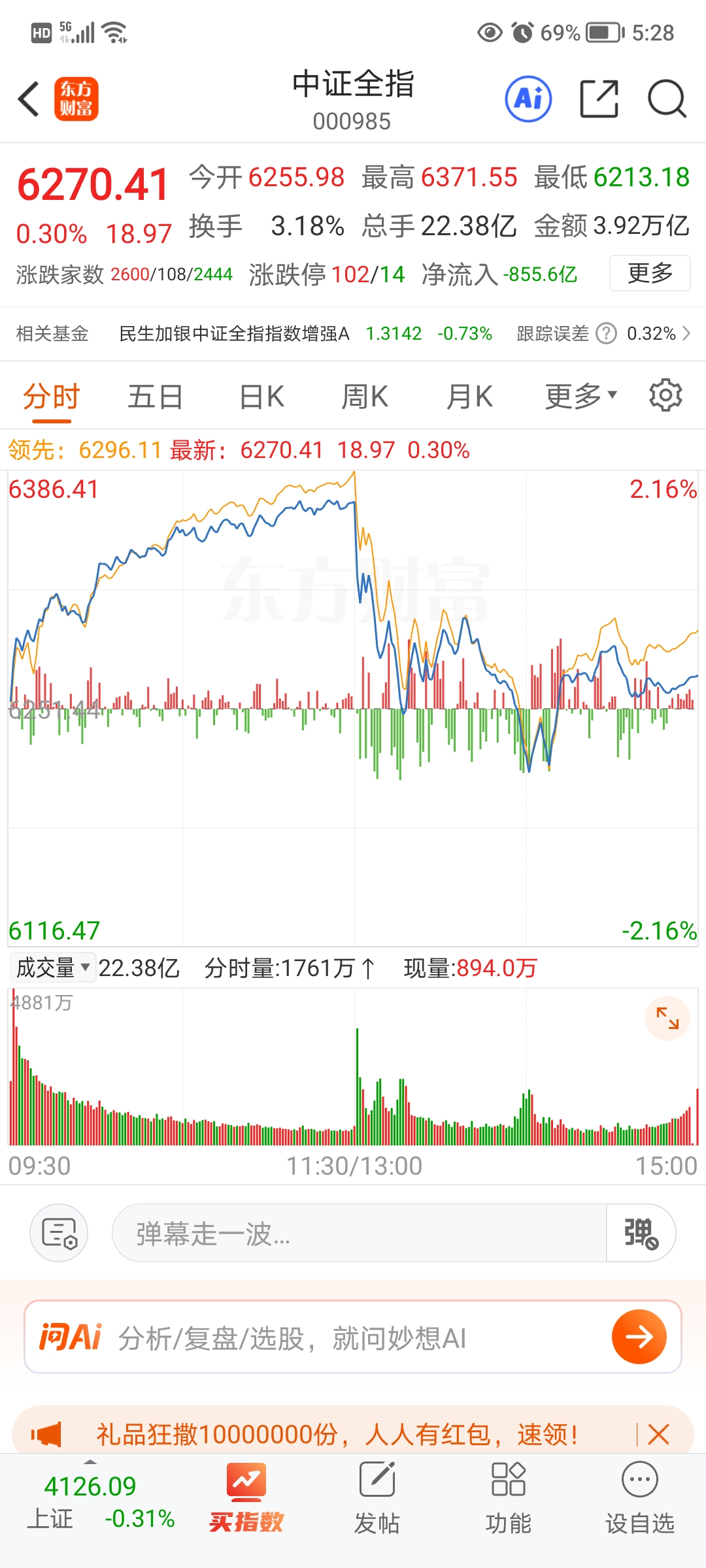Dismiss the red packet promotion banner
Image resolution: width=706 pixels, height=1568 pixels.
pos(658,1434)
